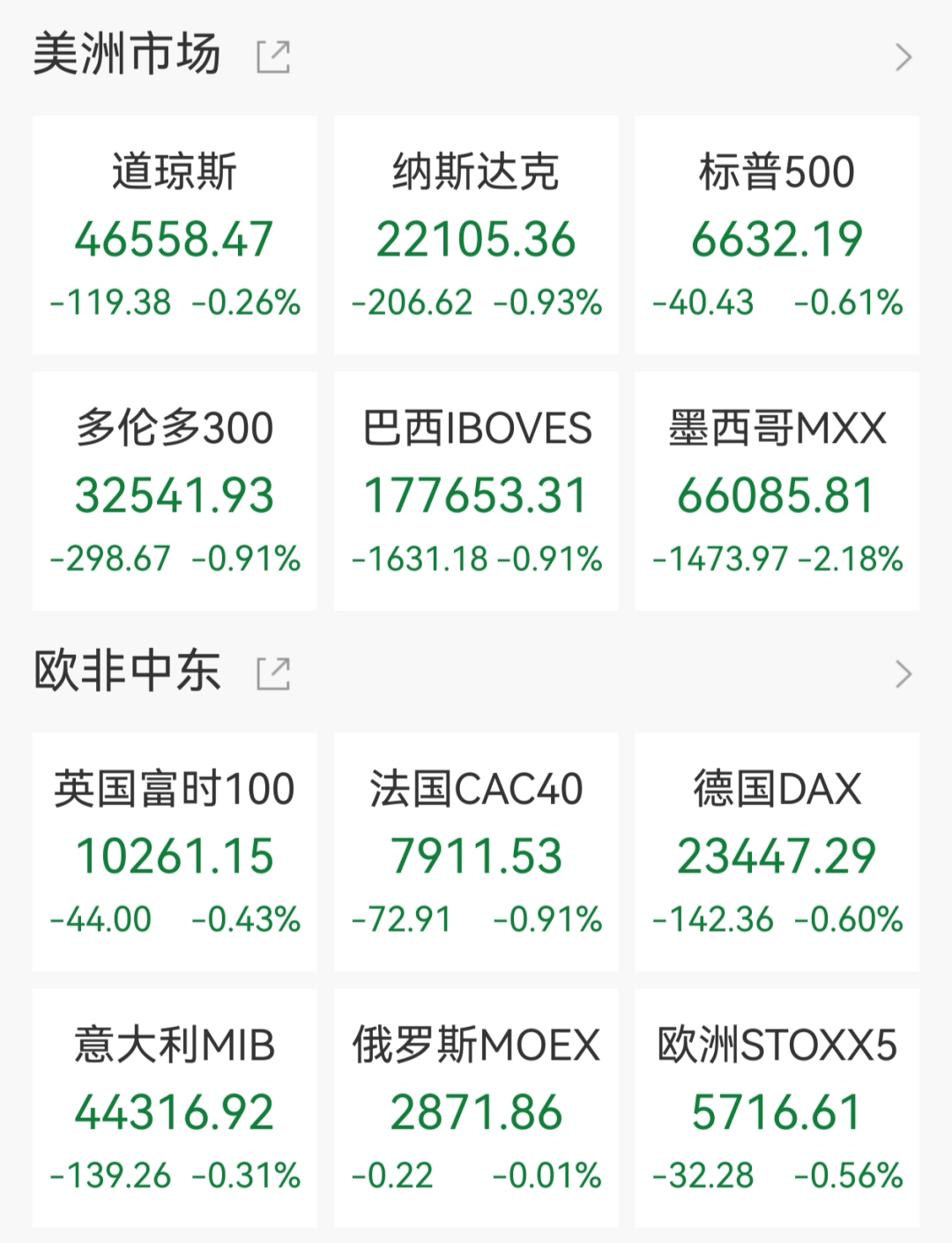This screenshot has width=952, height=1243.
Task: Tap the 墨西哥MXX index card
Action: [x=777, y=491]
